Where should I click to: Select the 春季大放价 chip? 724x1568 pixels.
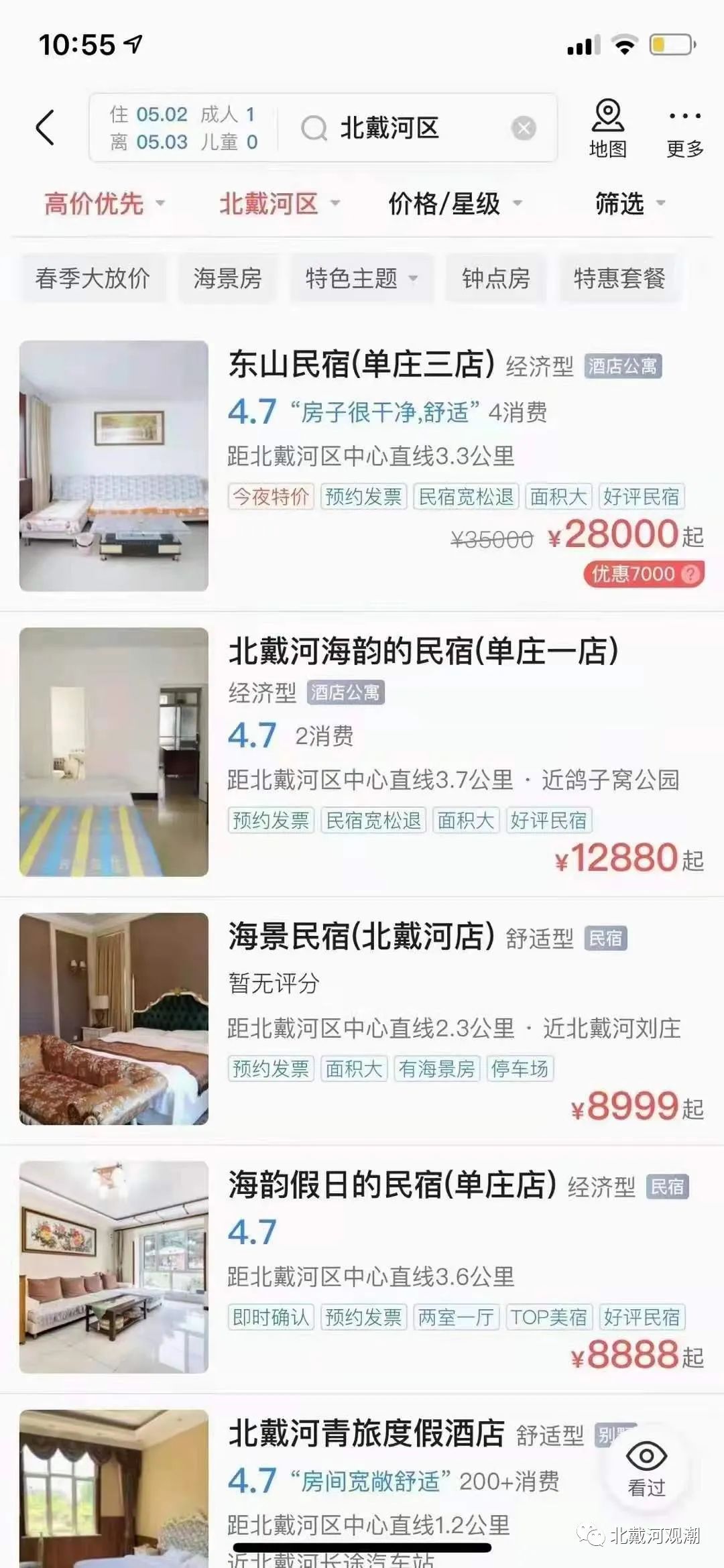[93, 278]
